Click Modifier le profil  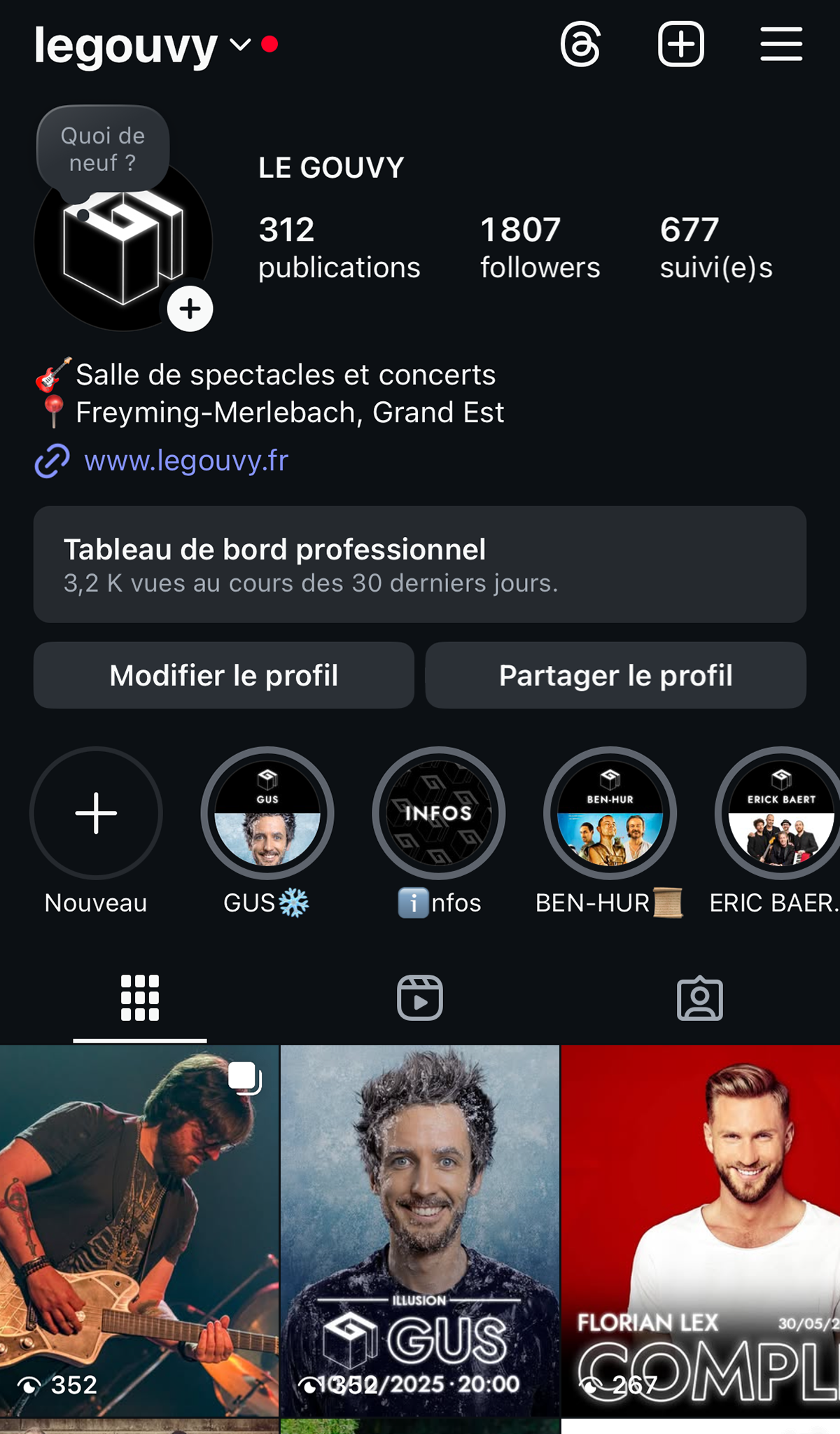pyautogui.click(x=224, y=675)
